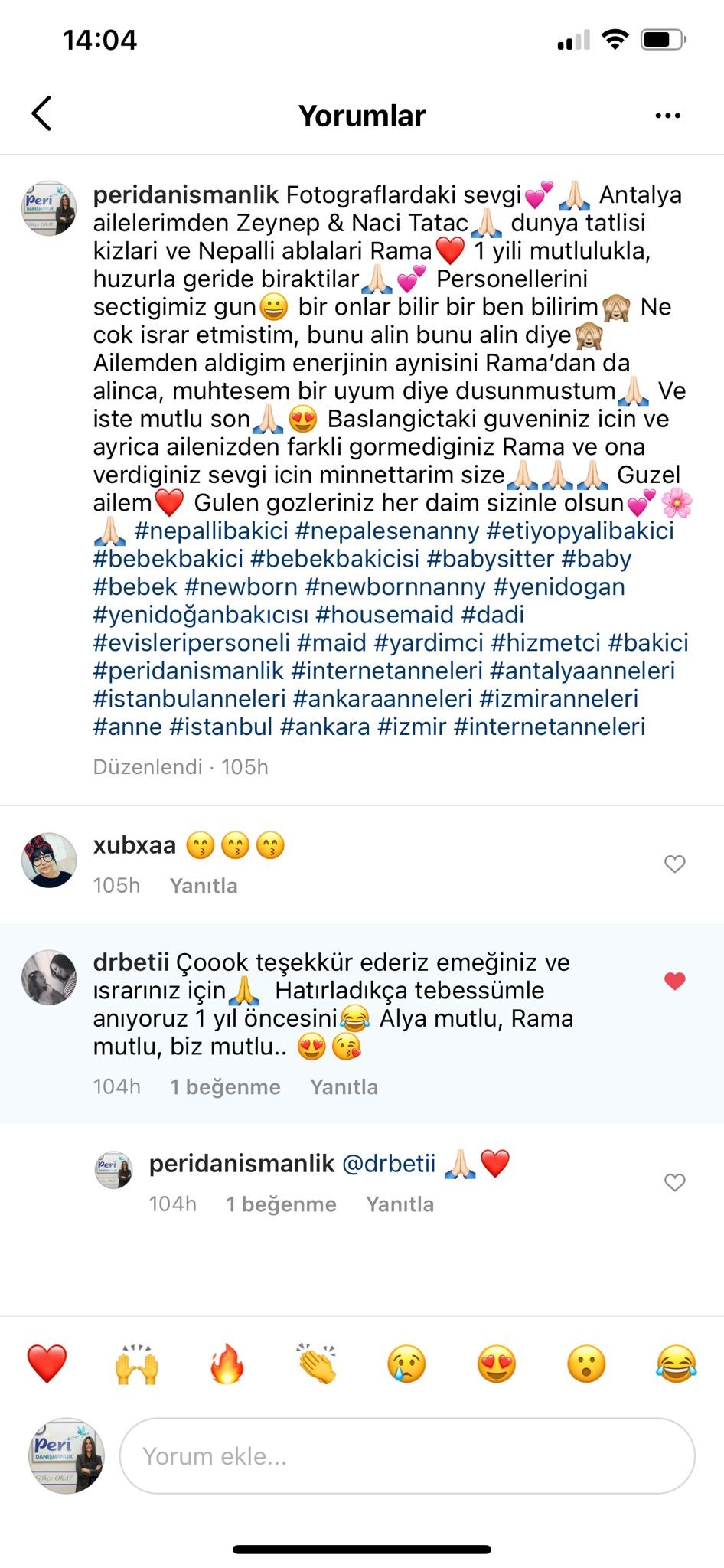Like the comment from xubxaa

(674, 864)
